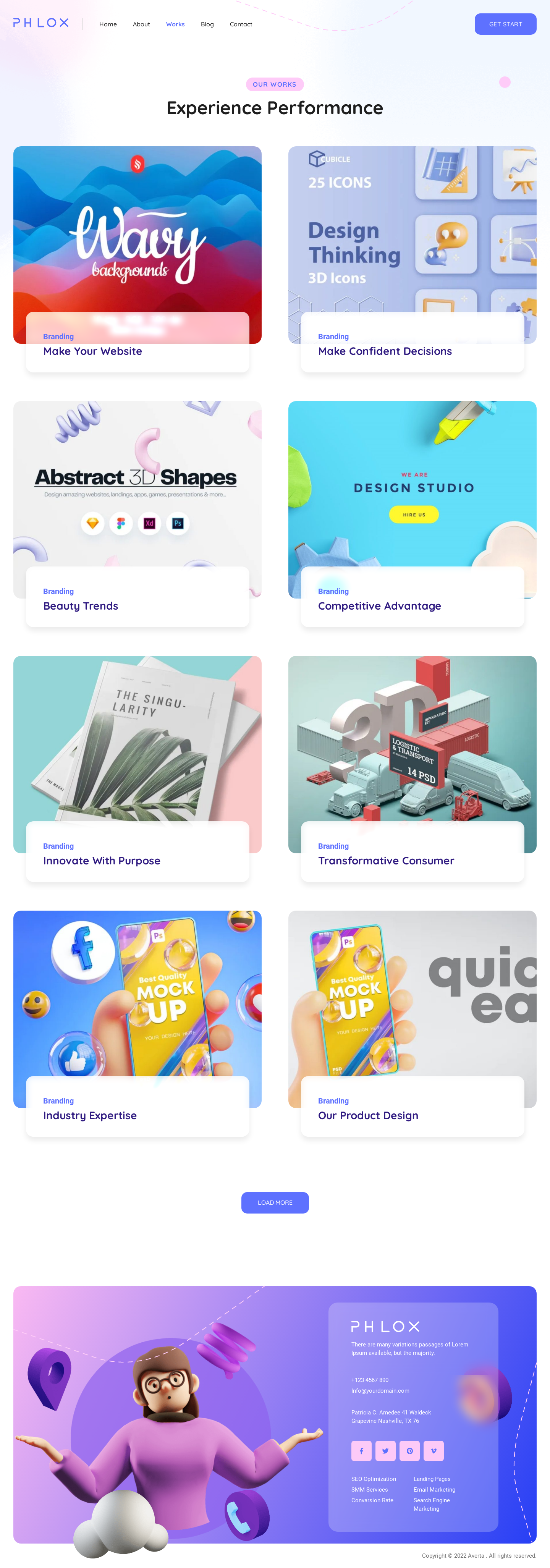Tap Load More to show more works
The image size is (550, 1568).
point(275,1202)
